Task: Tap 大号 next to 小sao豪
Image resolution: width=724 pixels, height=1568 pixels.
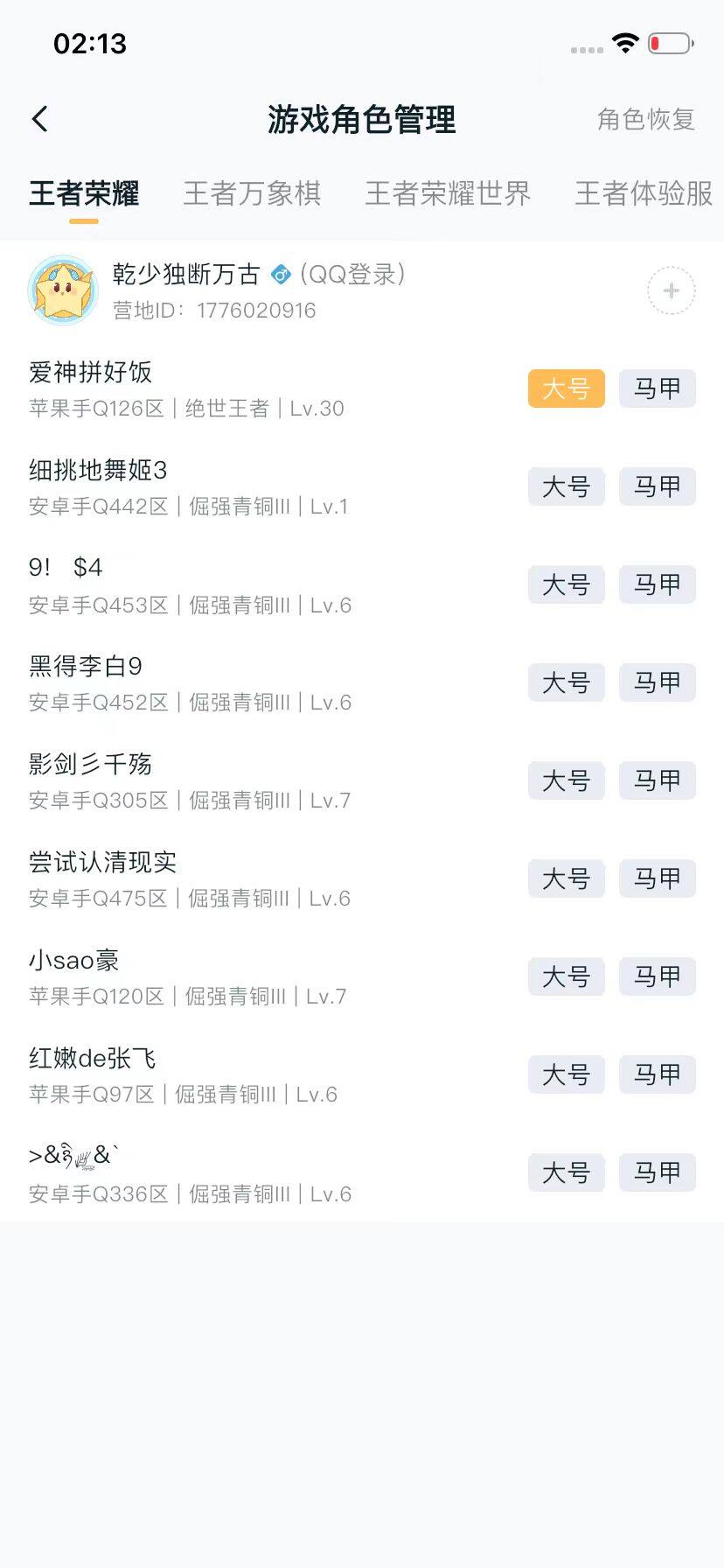Action: click(566, 977)
